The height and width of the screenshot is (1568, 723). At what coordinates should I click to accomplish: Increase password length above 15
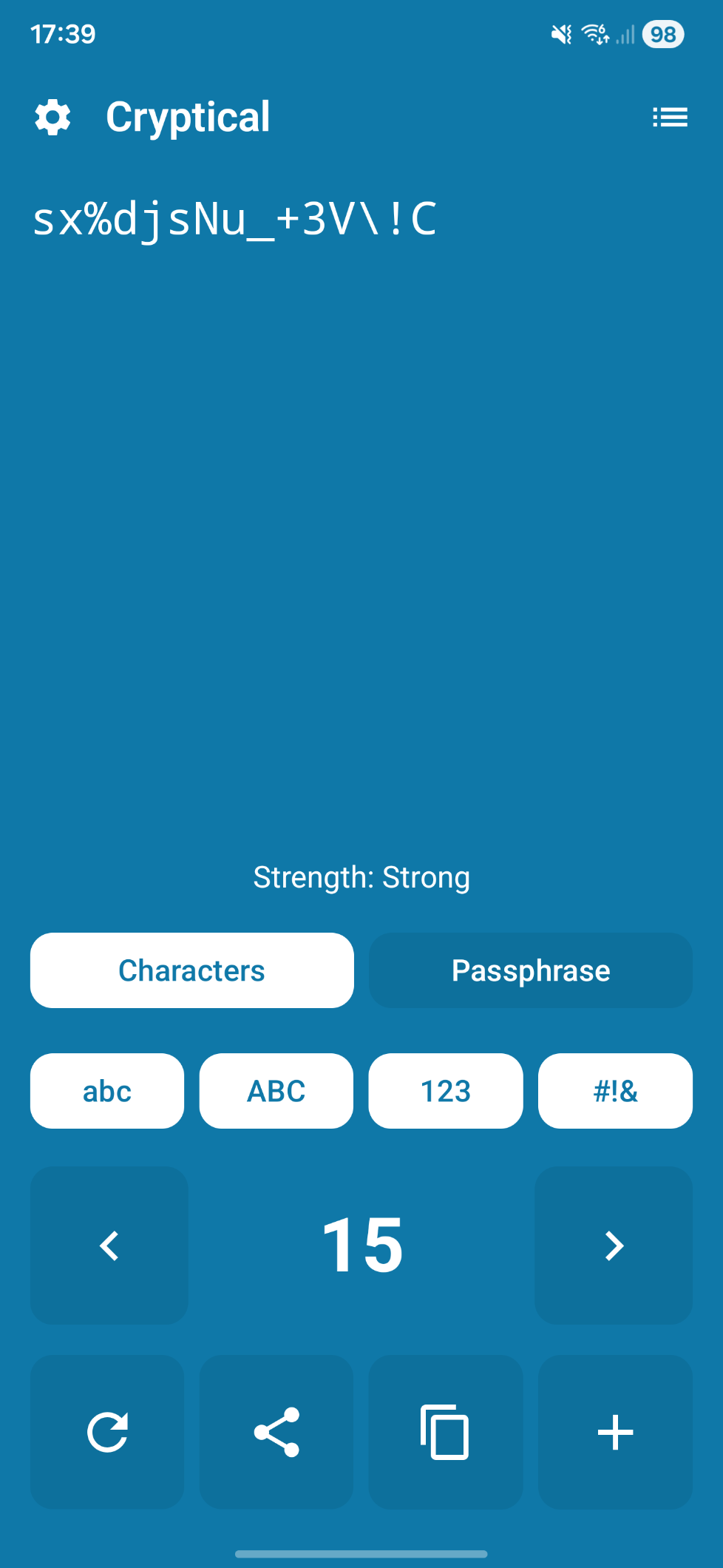point(614,1246)
